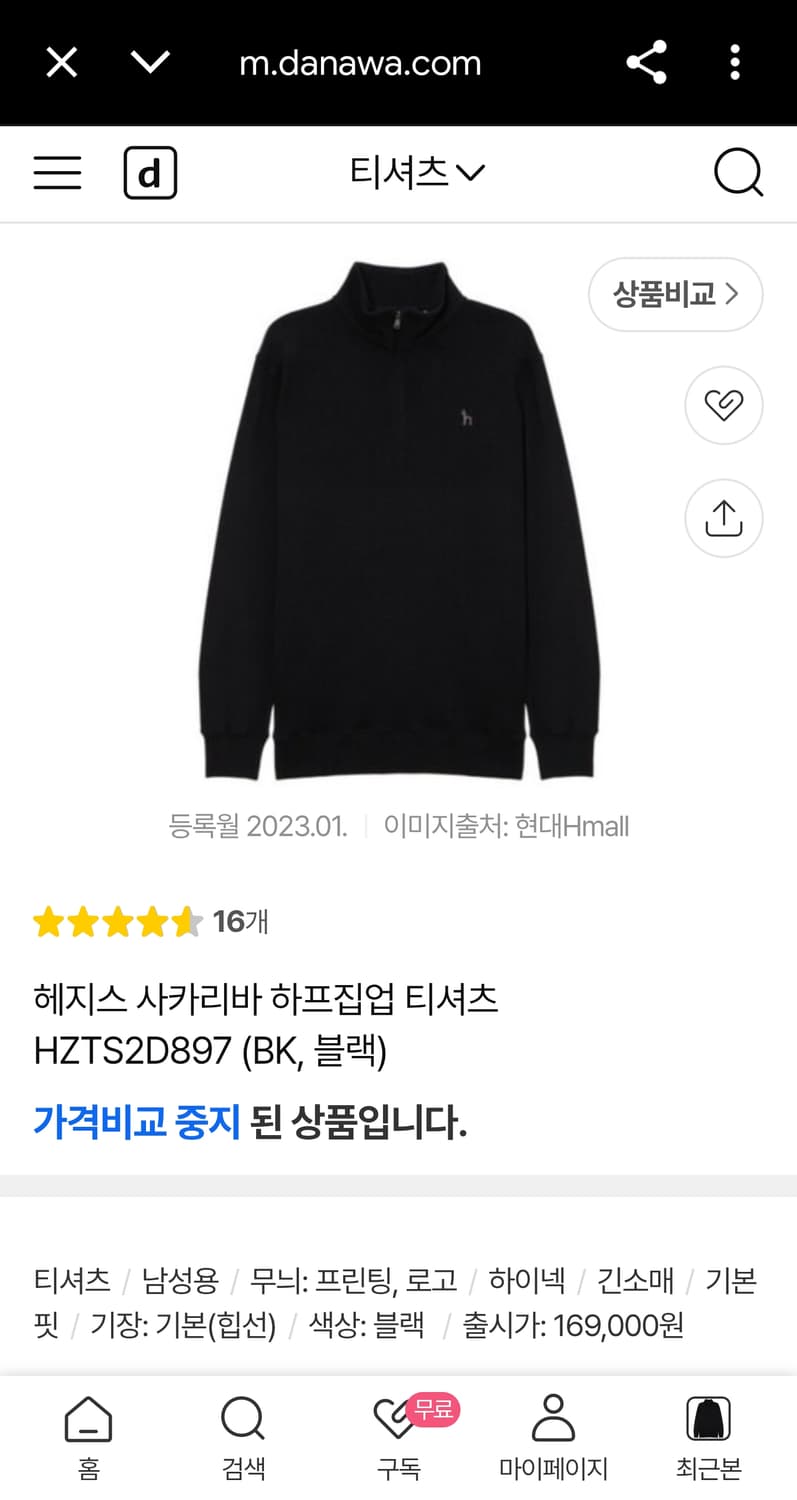Tap the black half-zip shirt product image
Image resolution: width=797 pixels, height=1500 pixels.
398,520
